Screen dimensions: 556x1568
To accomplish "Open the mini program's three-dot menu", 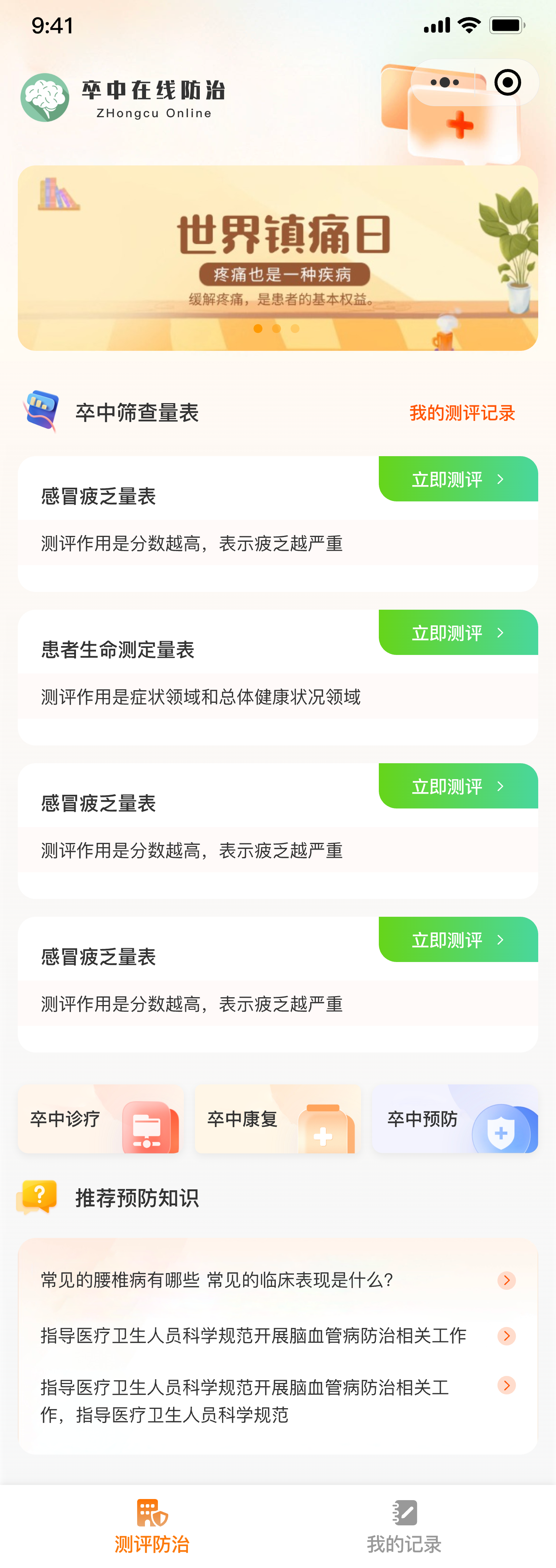I will coord(445,83).
